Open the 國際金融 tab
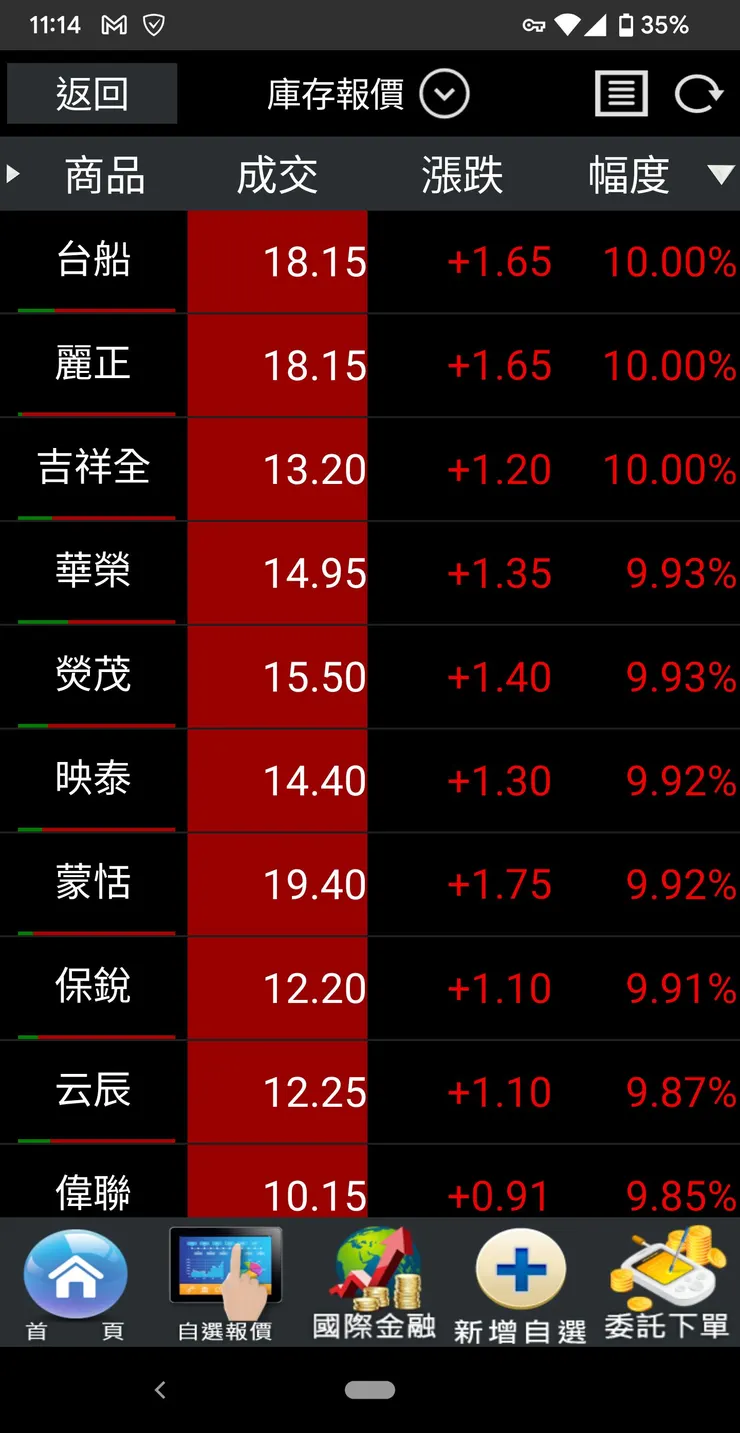 (x=374, y=1285)
